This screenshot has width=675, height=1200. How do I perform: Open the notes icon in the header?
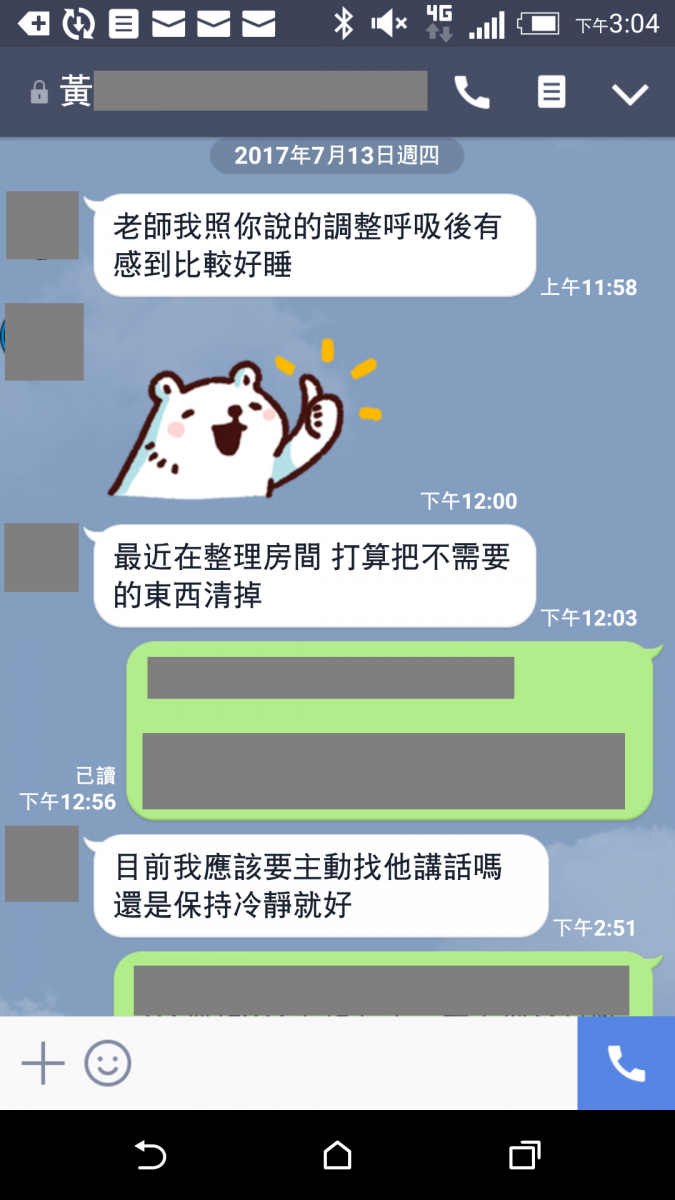click(x=551, y=92)
